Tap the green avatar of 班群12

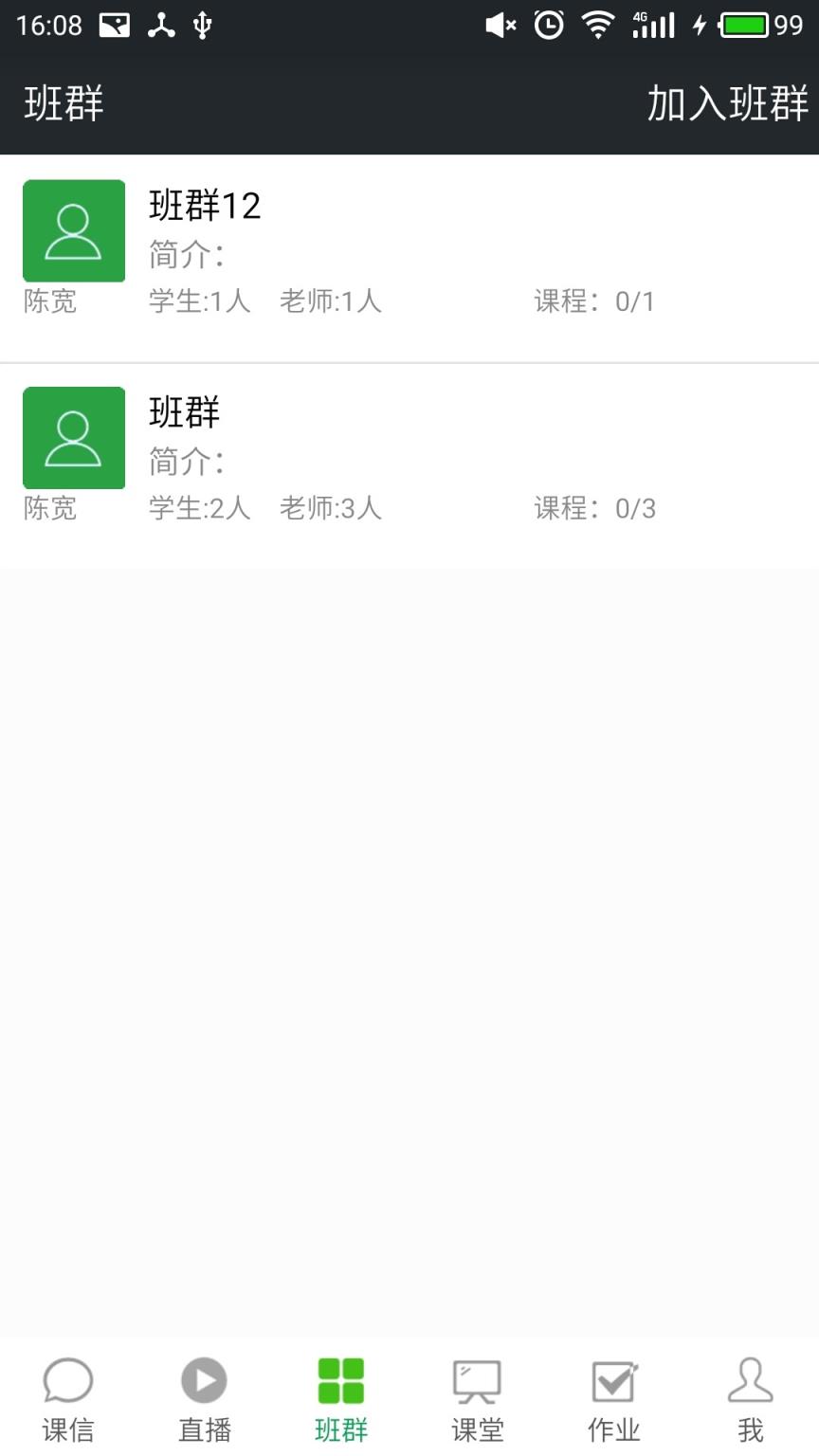pyautogui.click(x=73, y=230)
